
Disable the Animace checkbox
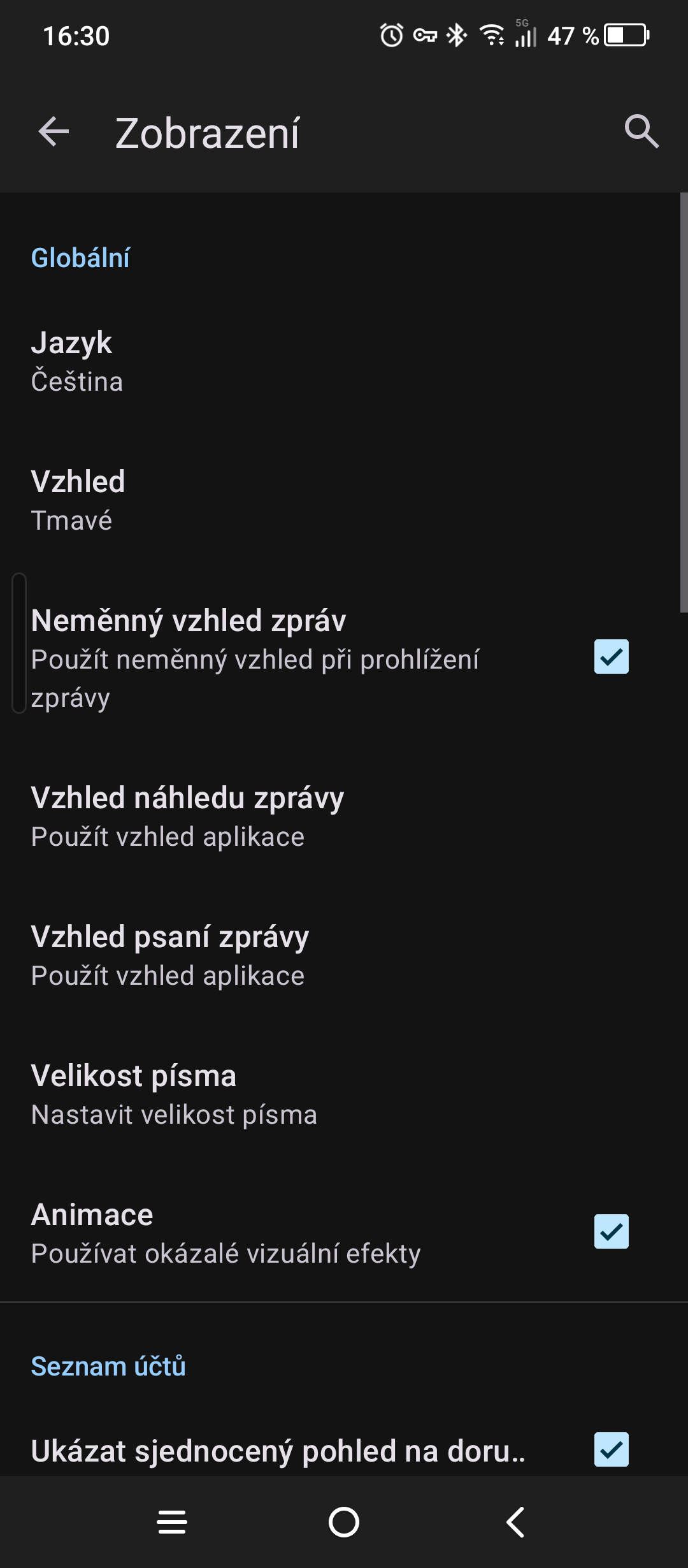tap(611, 1231)
